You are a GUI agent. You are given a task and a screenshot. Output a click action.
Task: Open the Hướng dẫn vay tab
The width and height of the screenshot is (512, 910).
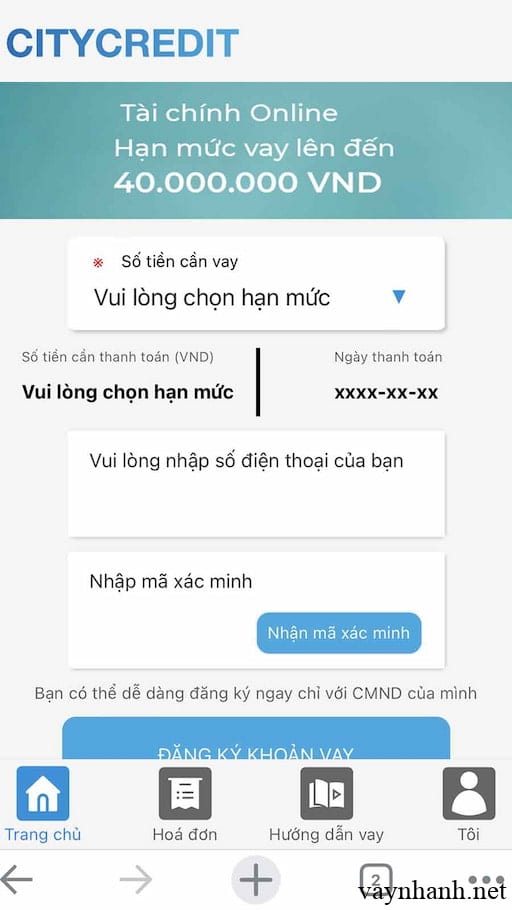coord(326,804)
